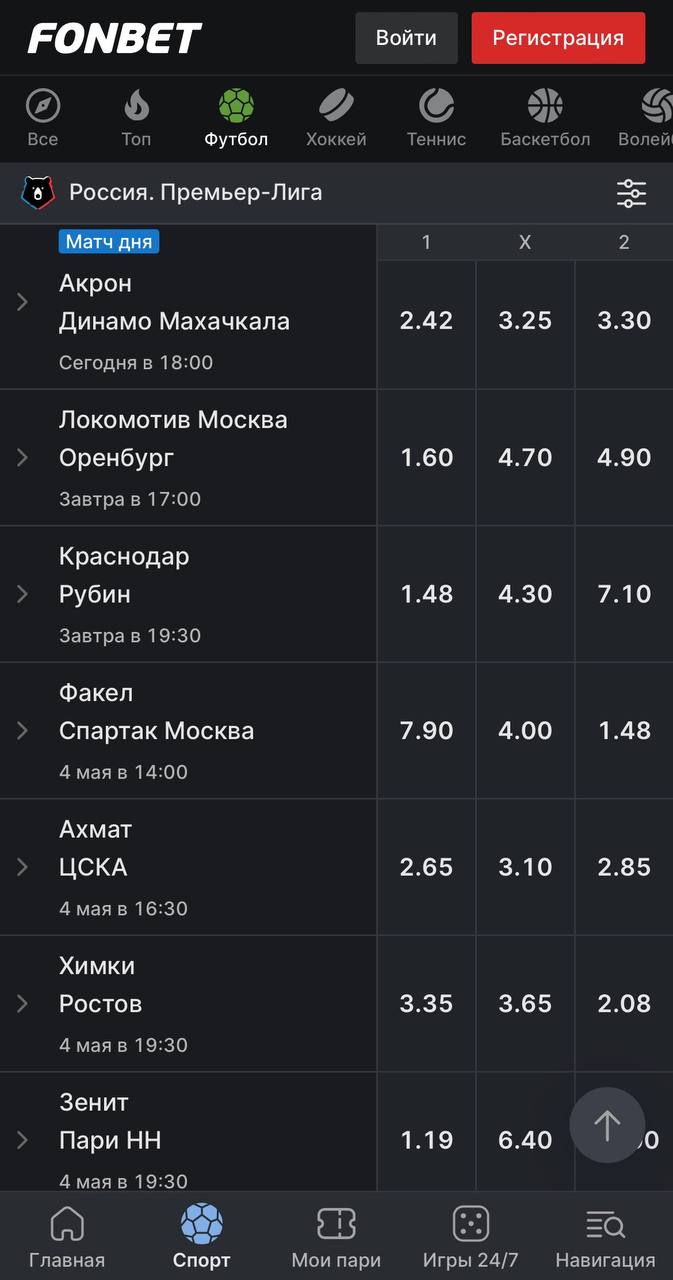Go to the Главная tab

pos(67,1237)
